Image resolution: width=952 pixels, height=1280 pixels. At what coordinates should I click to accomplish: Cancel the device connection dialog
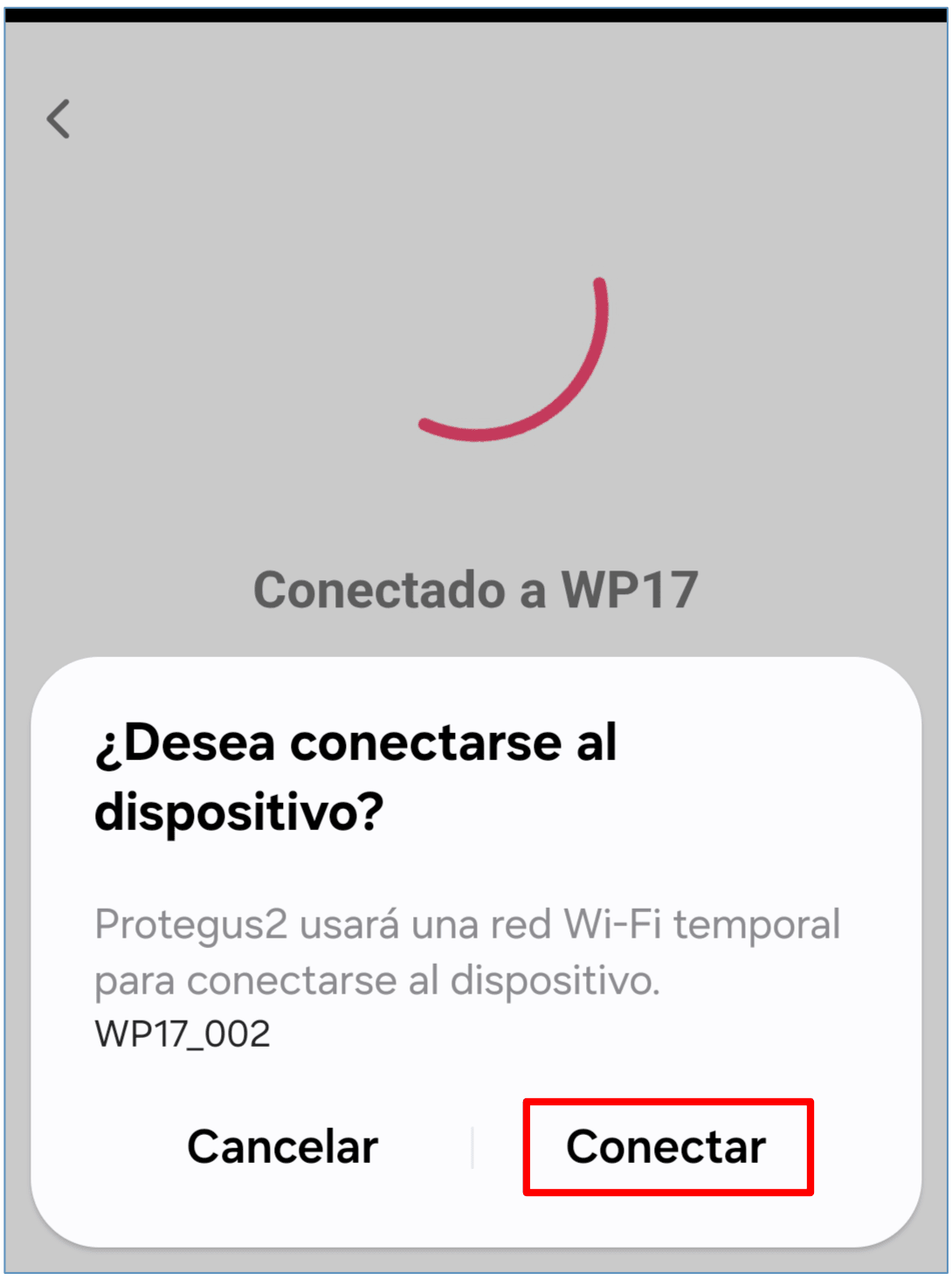click(x=282, y=1146)
